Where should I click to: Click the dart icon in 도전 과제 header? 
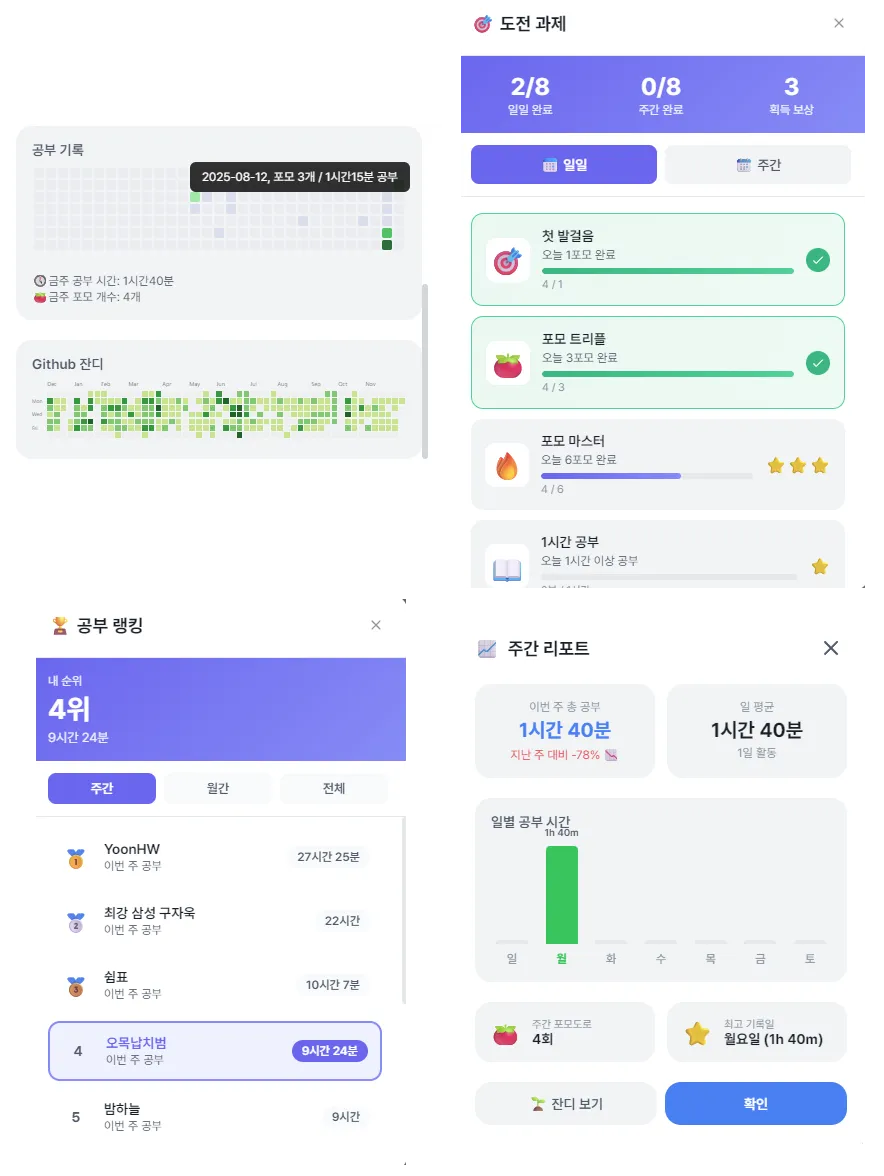(480, 24)
